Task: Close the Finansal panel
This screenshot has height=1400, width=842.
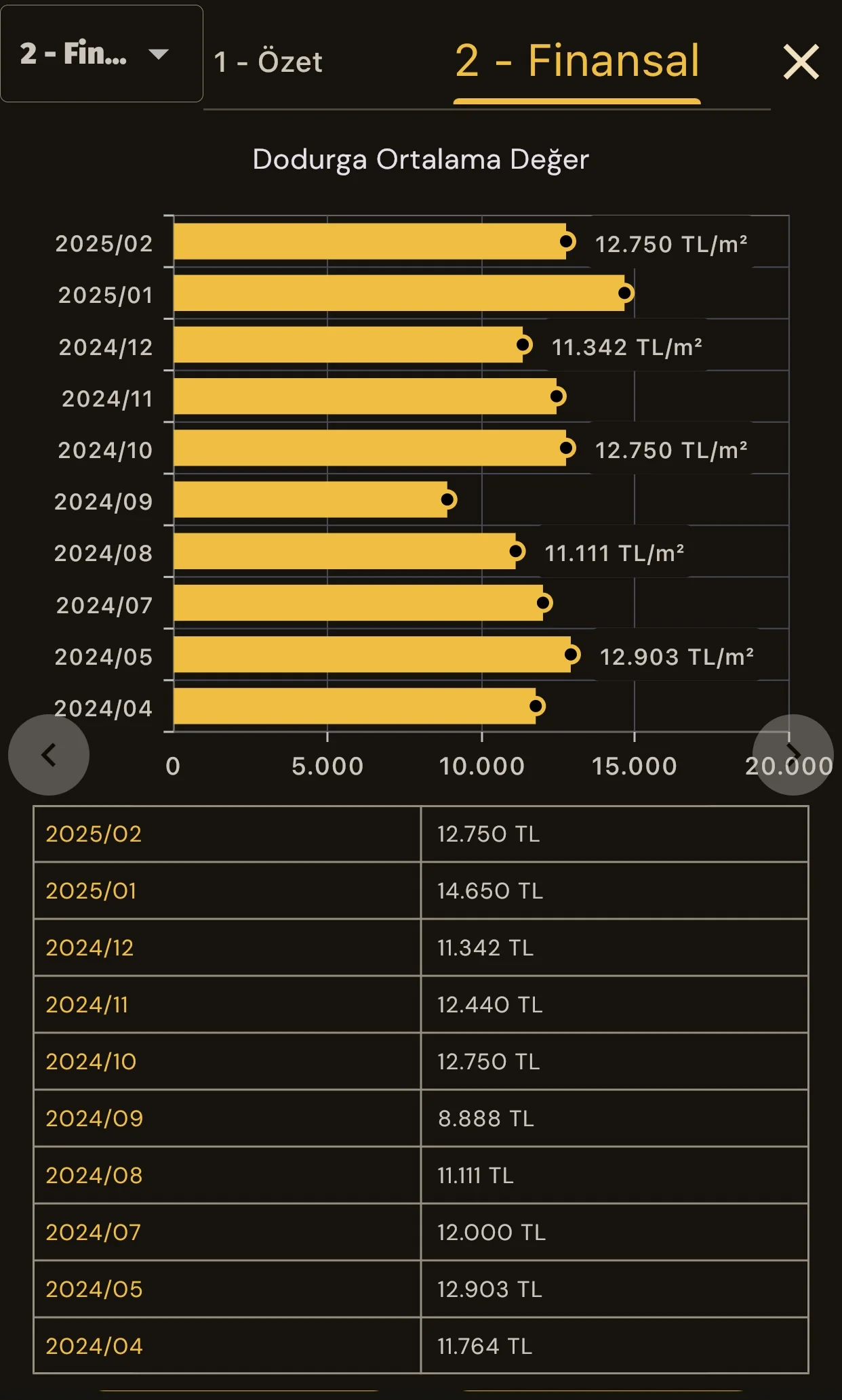Action: pyautogui.click(x=801, y=62)
